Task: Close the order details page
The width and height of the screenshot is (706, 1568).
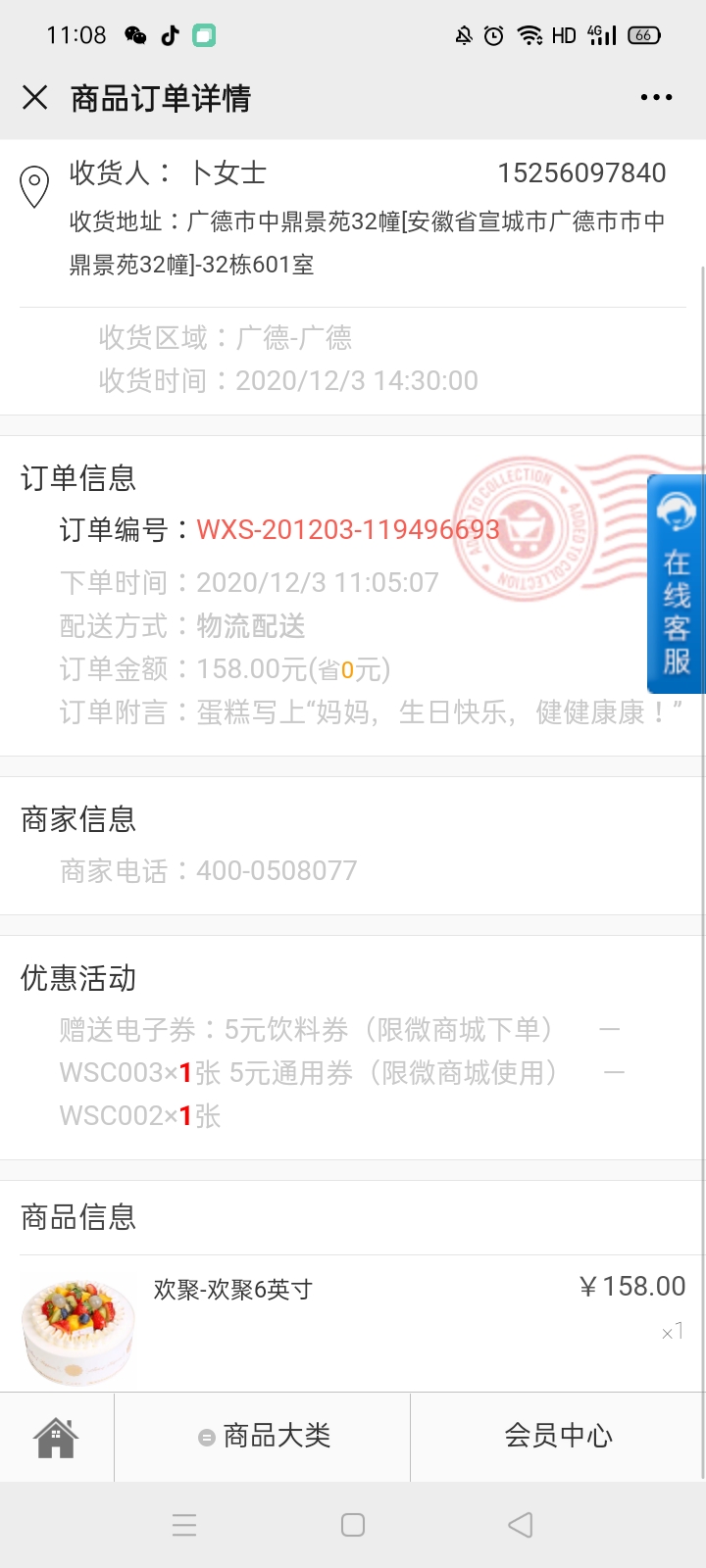Action: tap(35, 97)
